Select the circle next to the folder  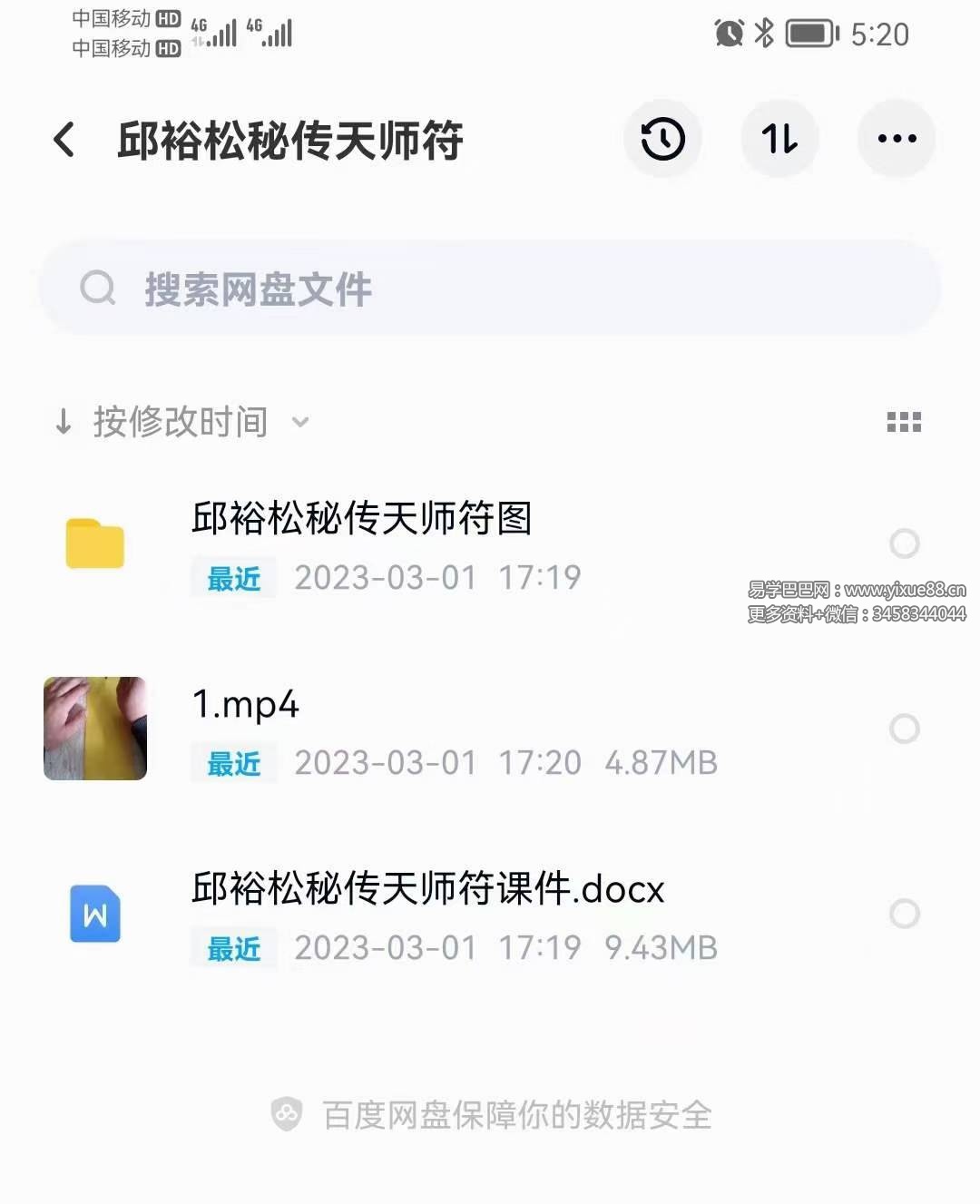(905, 543)
